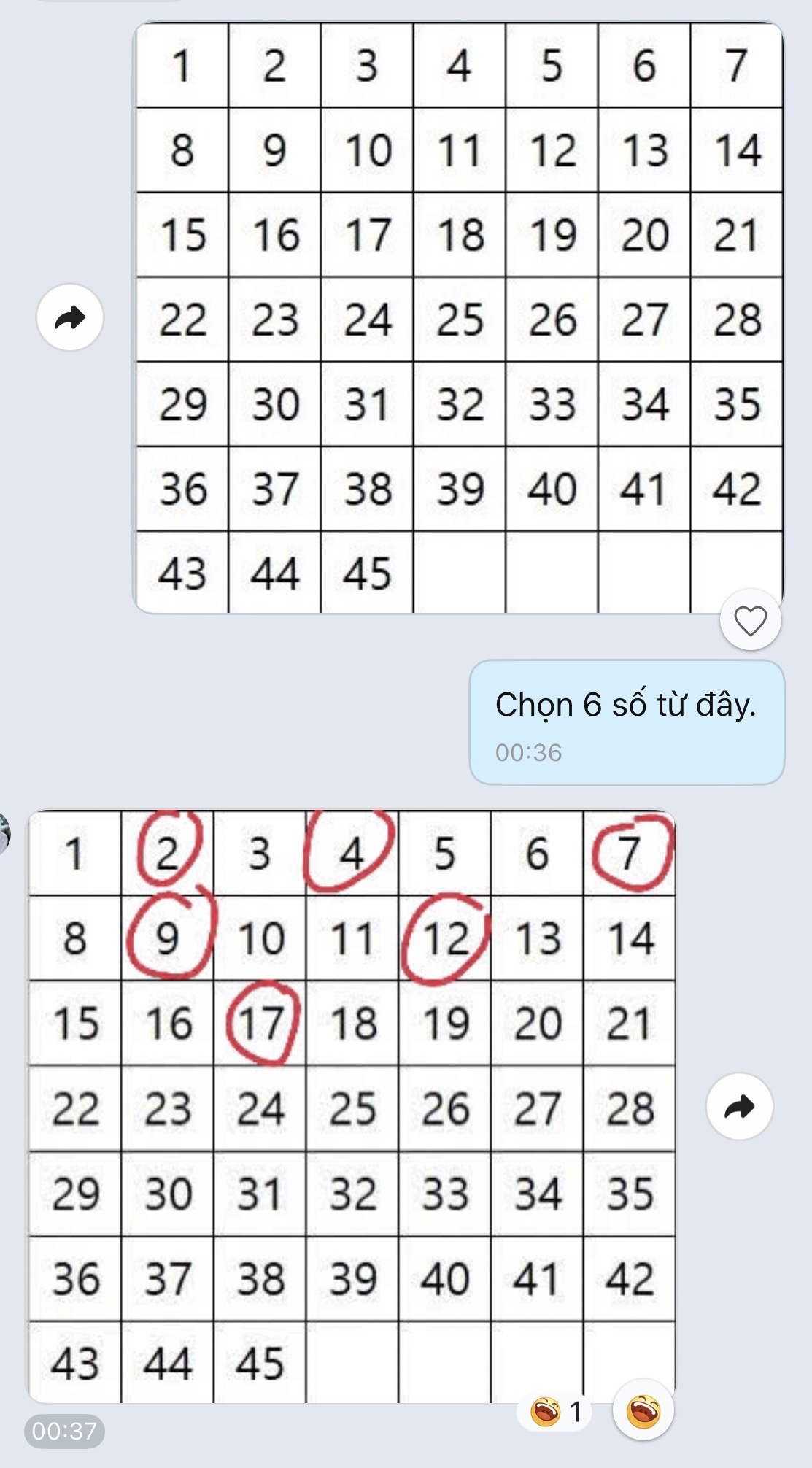Forward the received grid with circled numbers
This screenshot has width=812, height=1468.
[739, 1106]
